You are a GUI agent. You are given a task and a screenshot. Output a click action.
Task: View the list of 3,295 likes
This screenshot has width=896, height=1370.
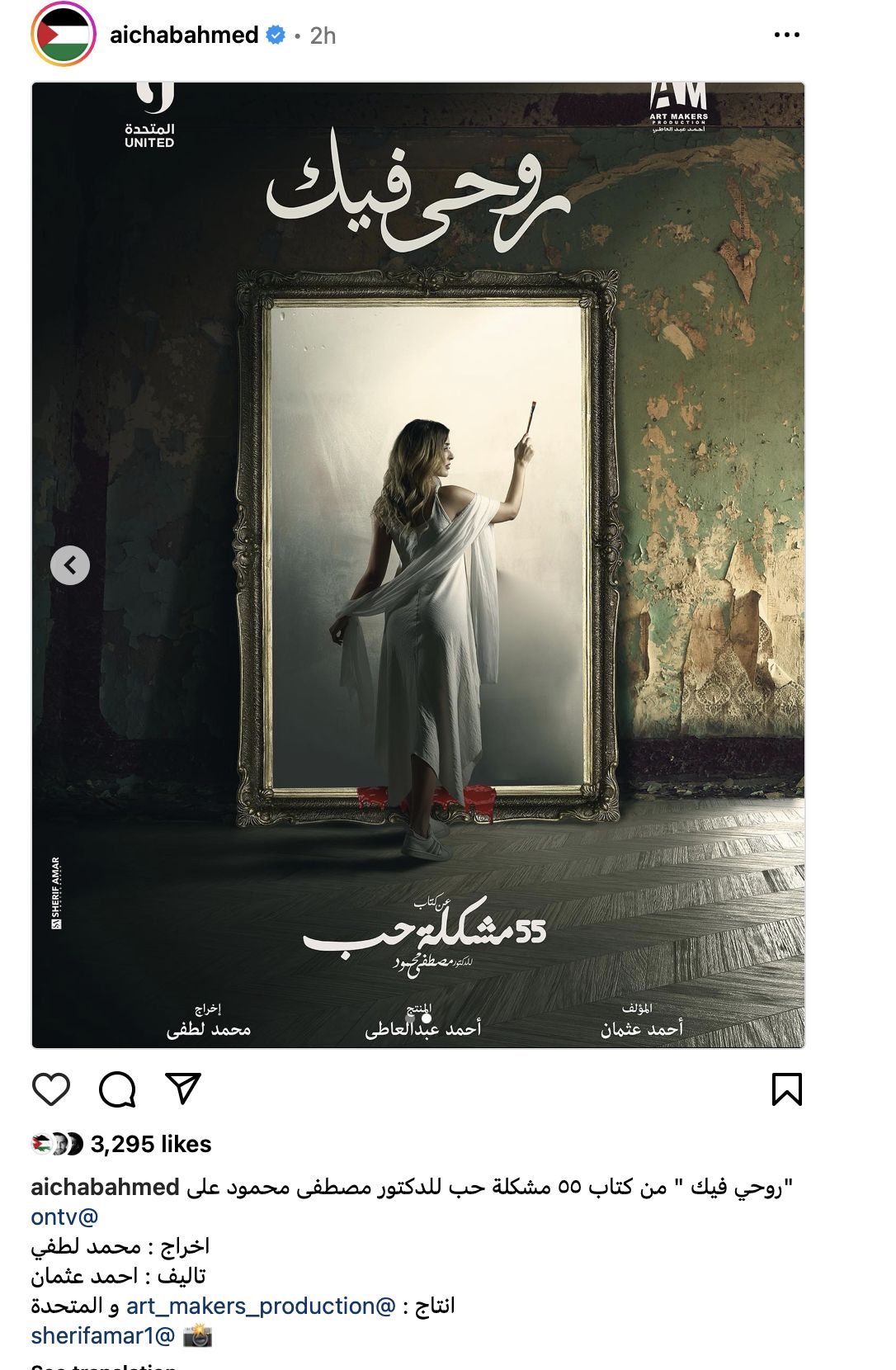[x=151, y=1144]
